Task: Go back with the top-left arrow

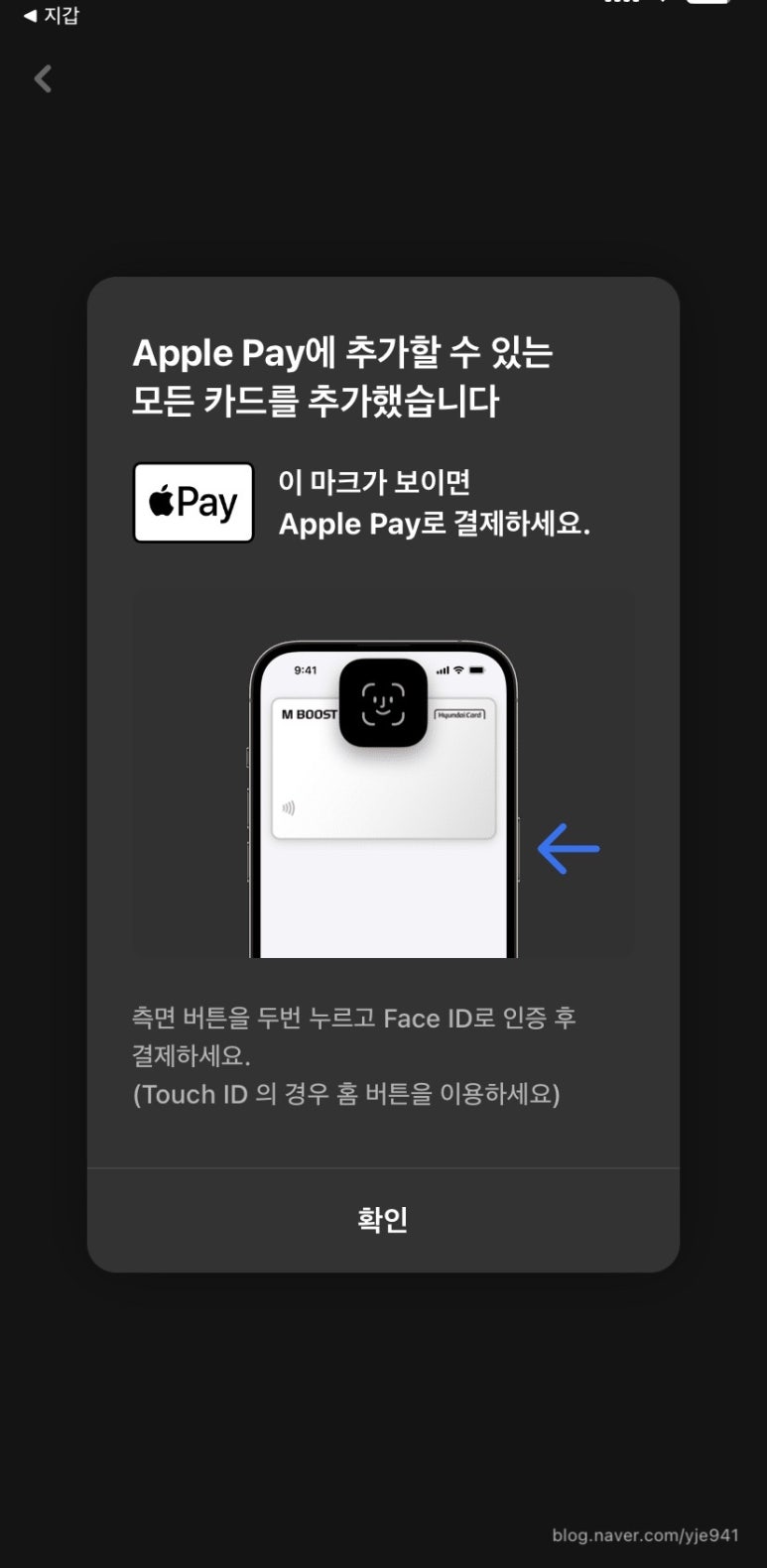Action: click(x=43, y=79)
